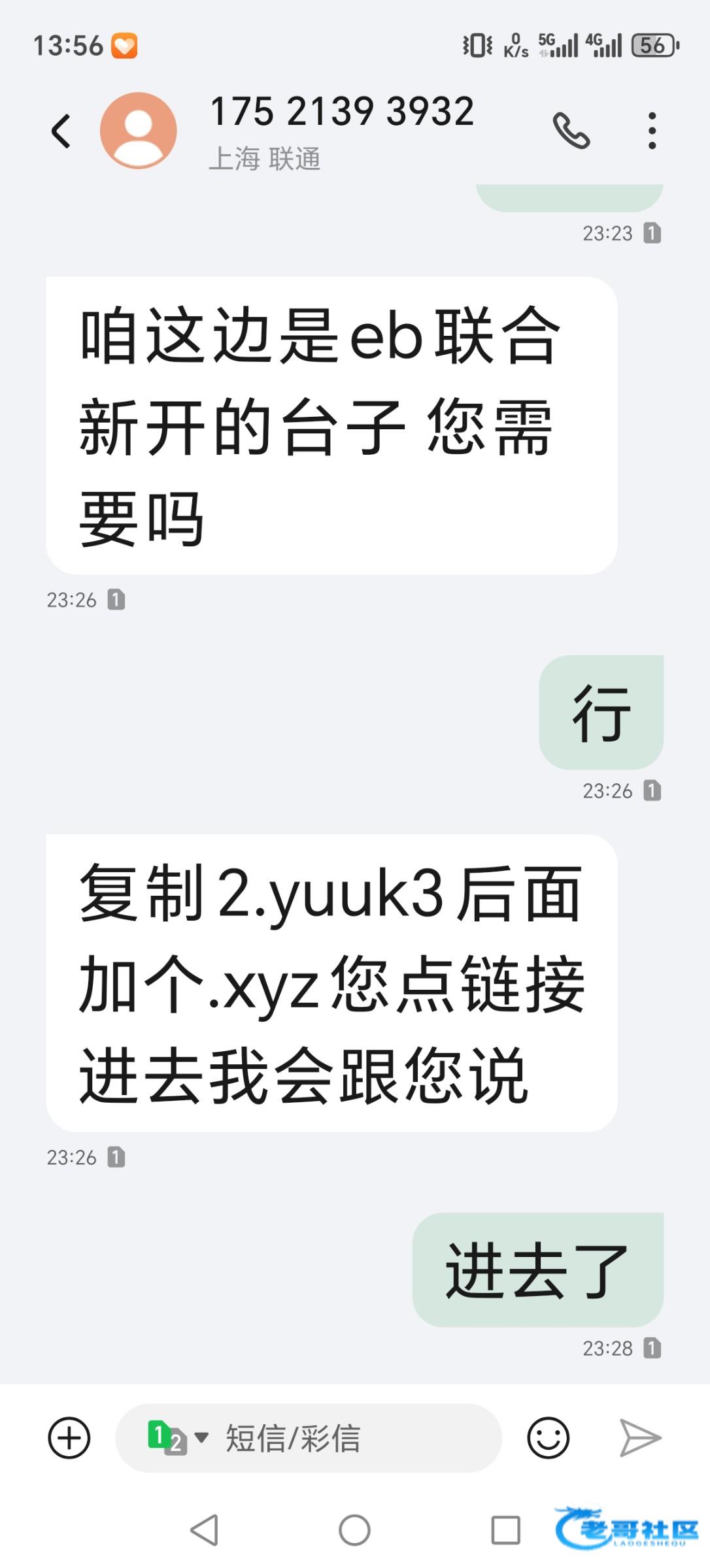Open the emoji picker
710x1568 pixels.
tap(548, 1438)
